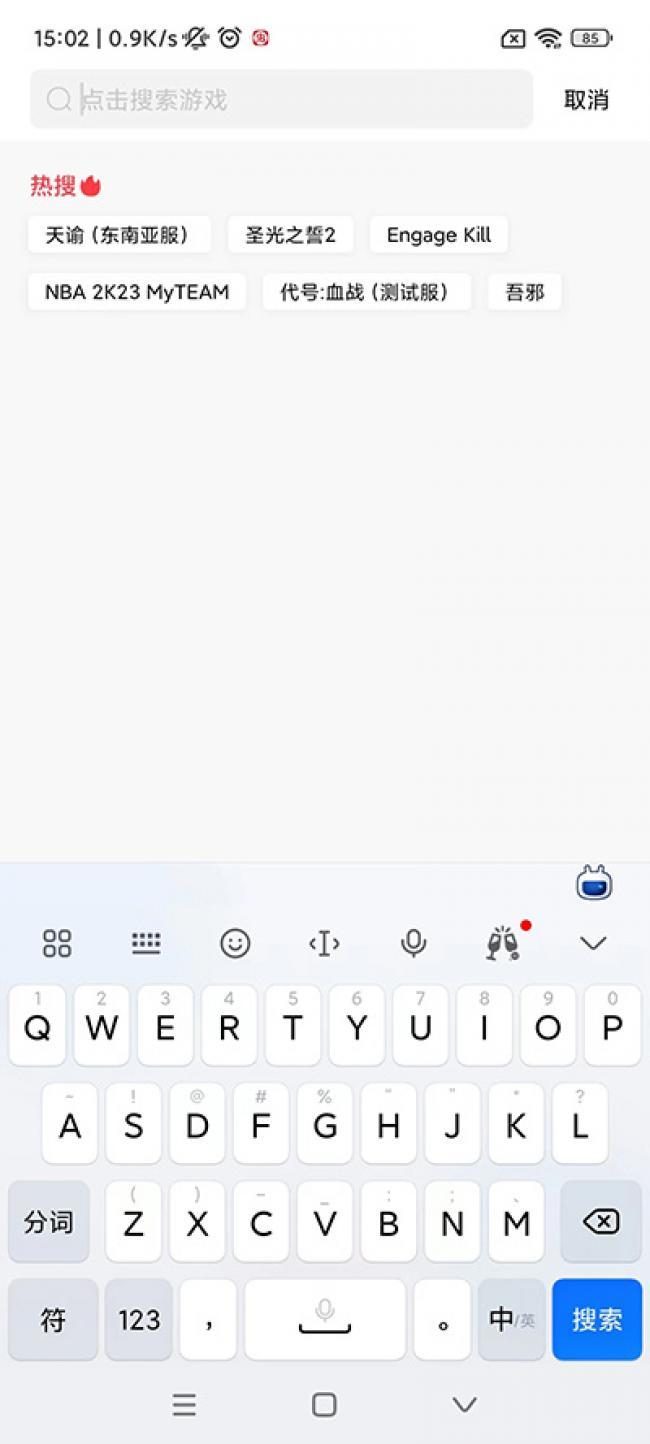The width and height of the screenshot is (650, 1444).
Task: Select the 吾邪 hot search chip
Action: (x=525, y=292)
